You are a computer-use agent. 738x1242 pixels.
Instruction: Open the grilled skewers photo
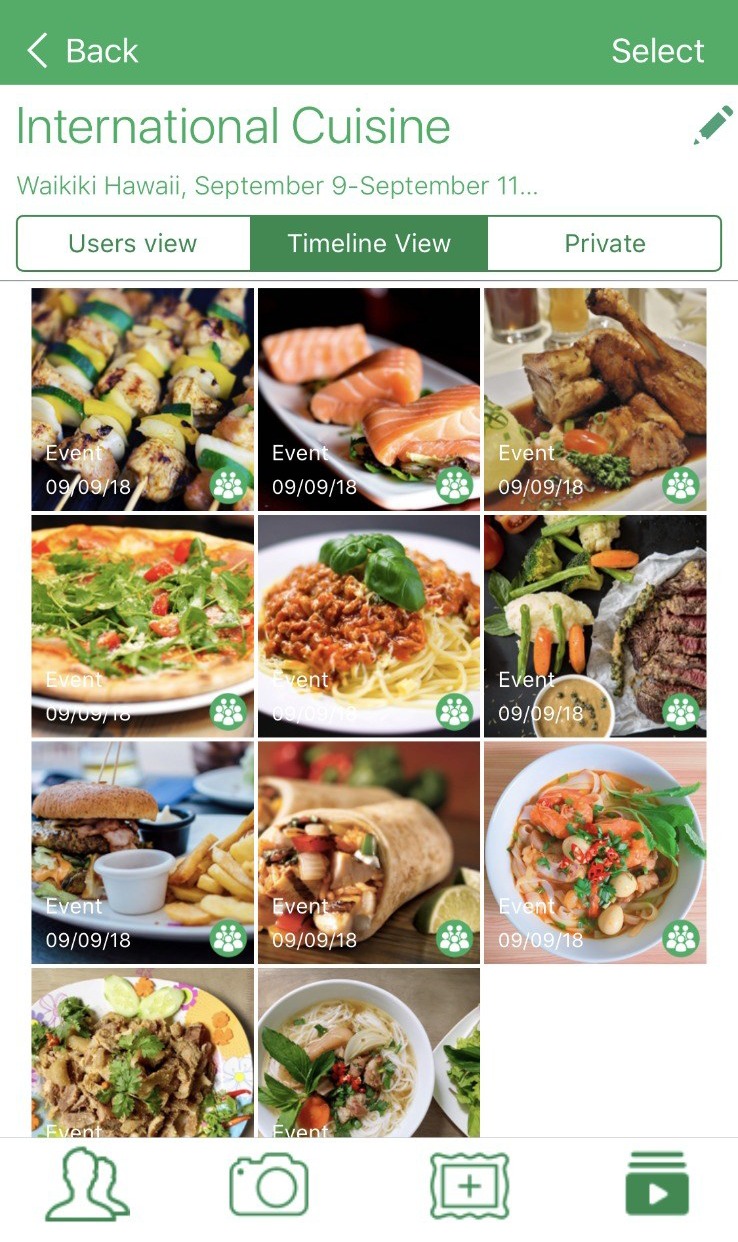[x=142, y=399]
